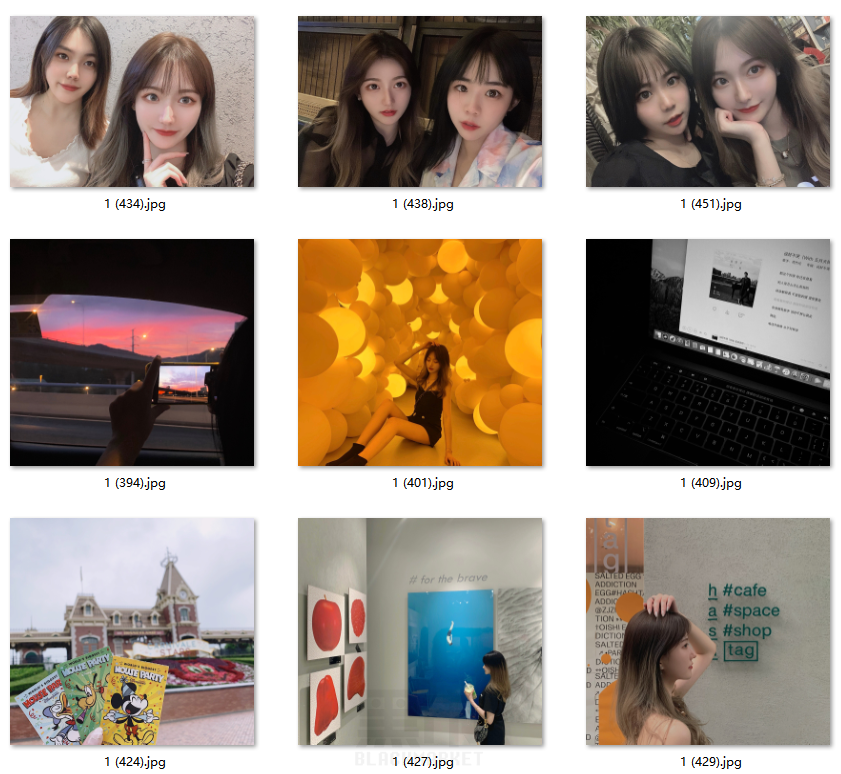
Task: Open image file 1 (434).jpg
Action: click(132, 102)
